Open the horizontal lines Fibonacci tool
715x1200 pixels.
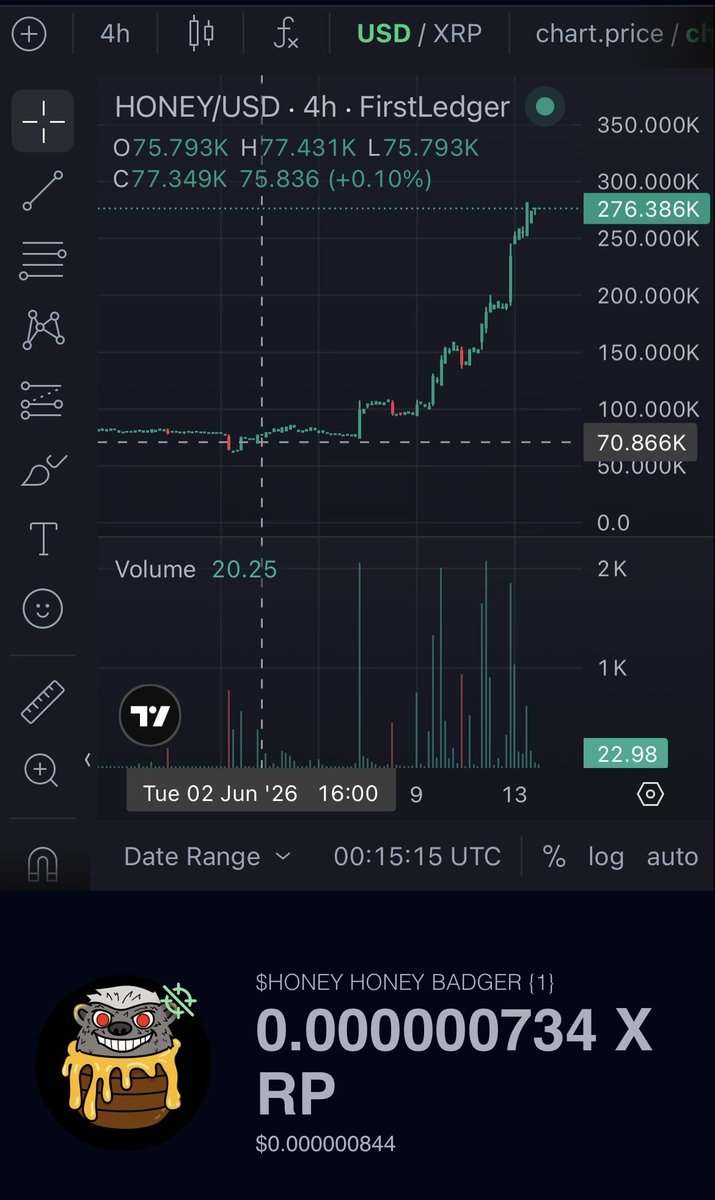(x=43, y=260)
